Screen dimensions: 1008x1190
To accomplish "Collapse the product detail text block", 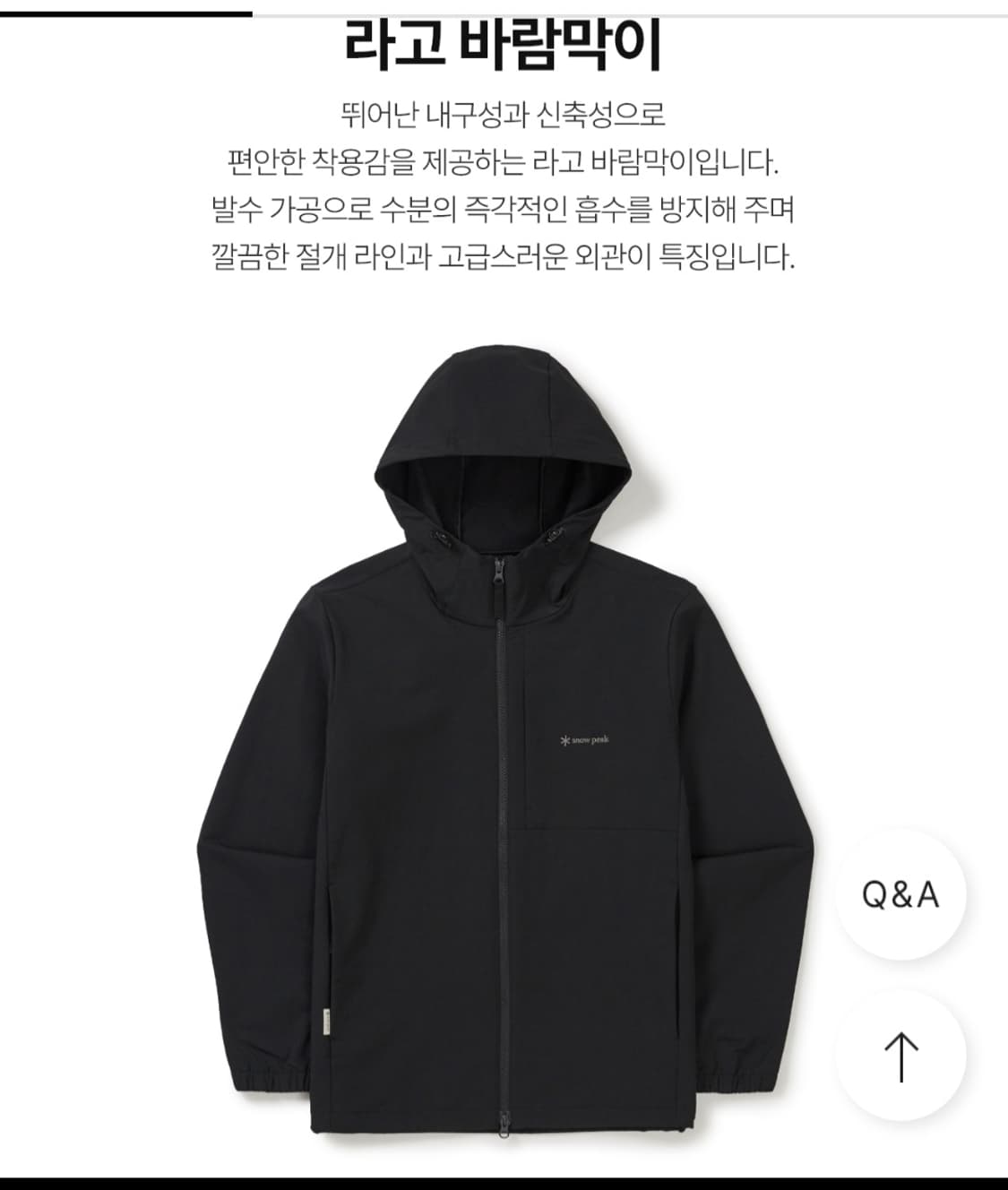I will click(502, 184).
